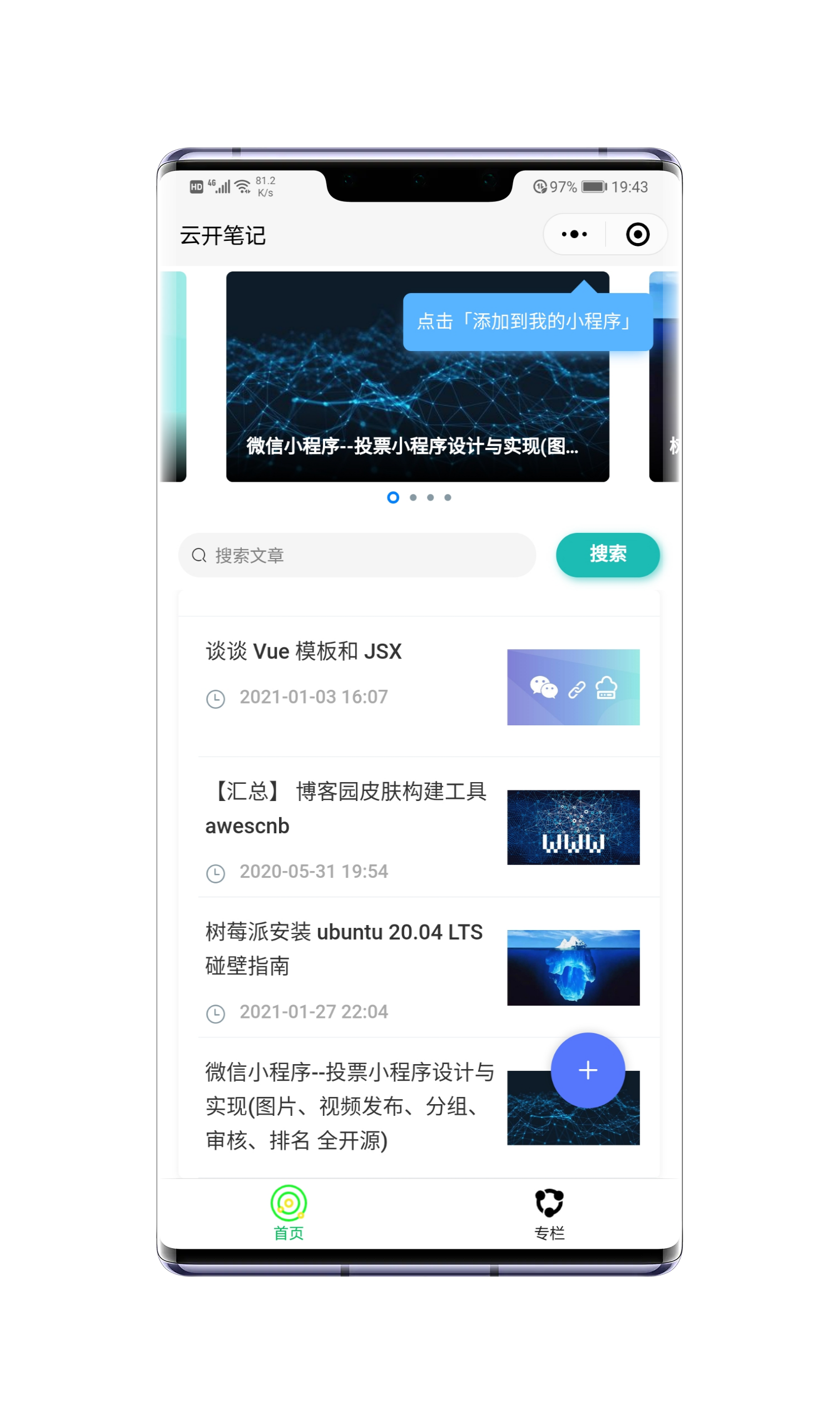
Task: Jump to the second banner page dot
Action: tap(413, 498)
